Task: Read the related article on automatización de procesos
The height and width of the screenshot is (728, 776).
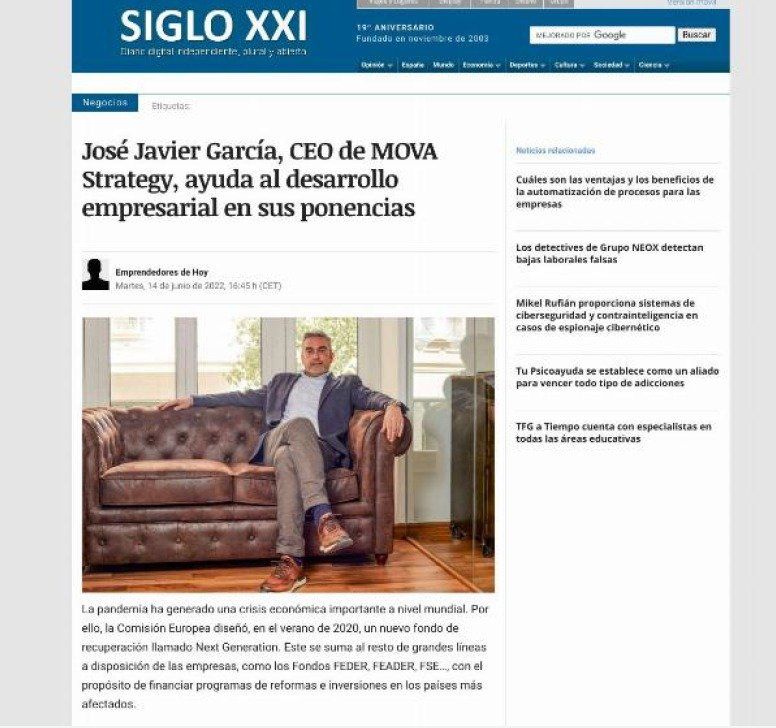Action: [x=614, y=191]
